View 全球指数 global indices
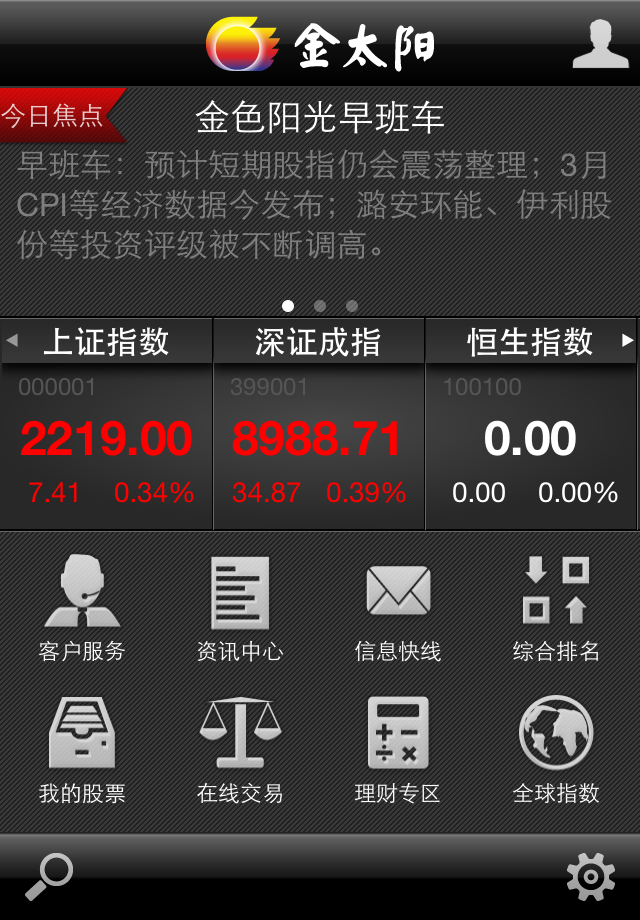The image size is (640, 920). pyautogui.click(x=556, y=751)
